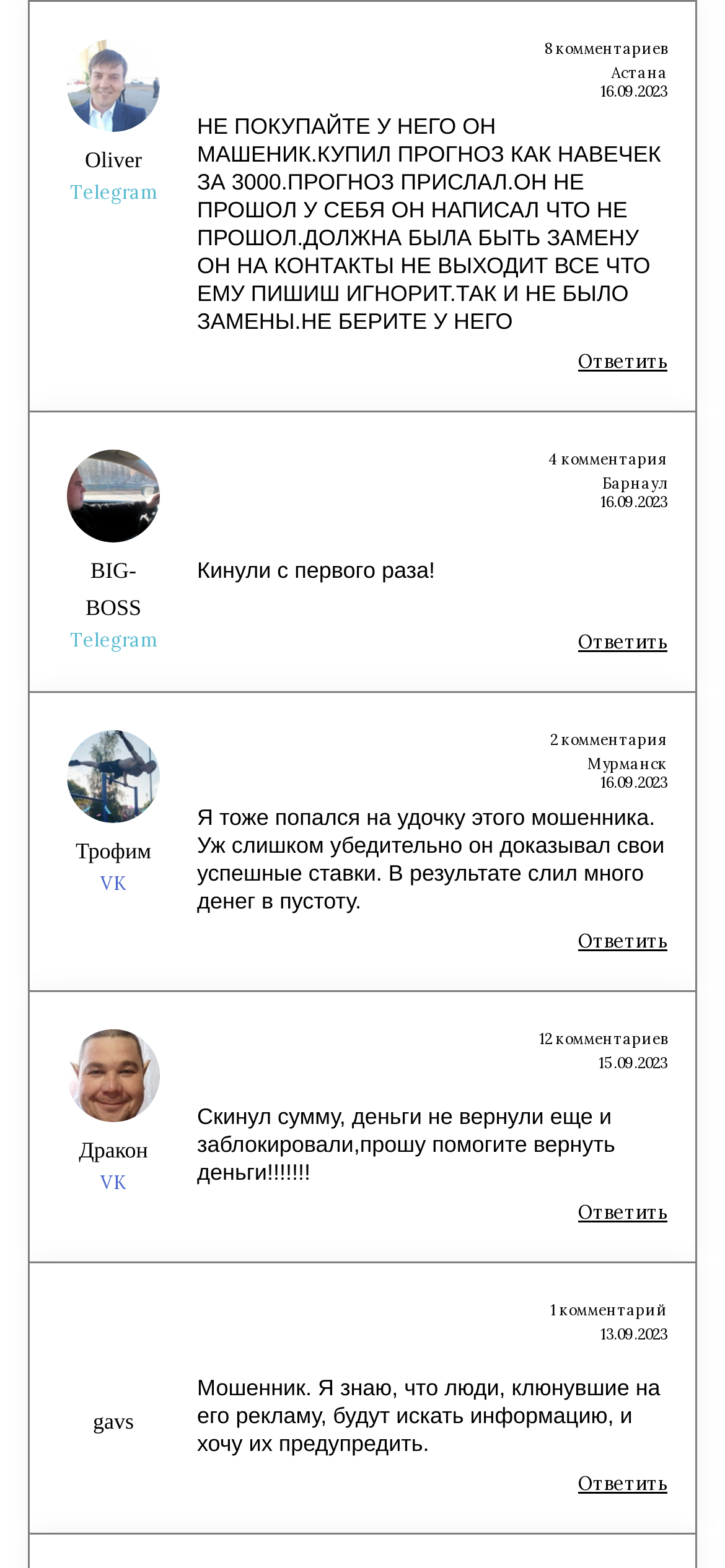Reply to Дракон's comment

coord(622,1212)
